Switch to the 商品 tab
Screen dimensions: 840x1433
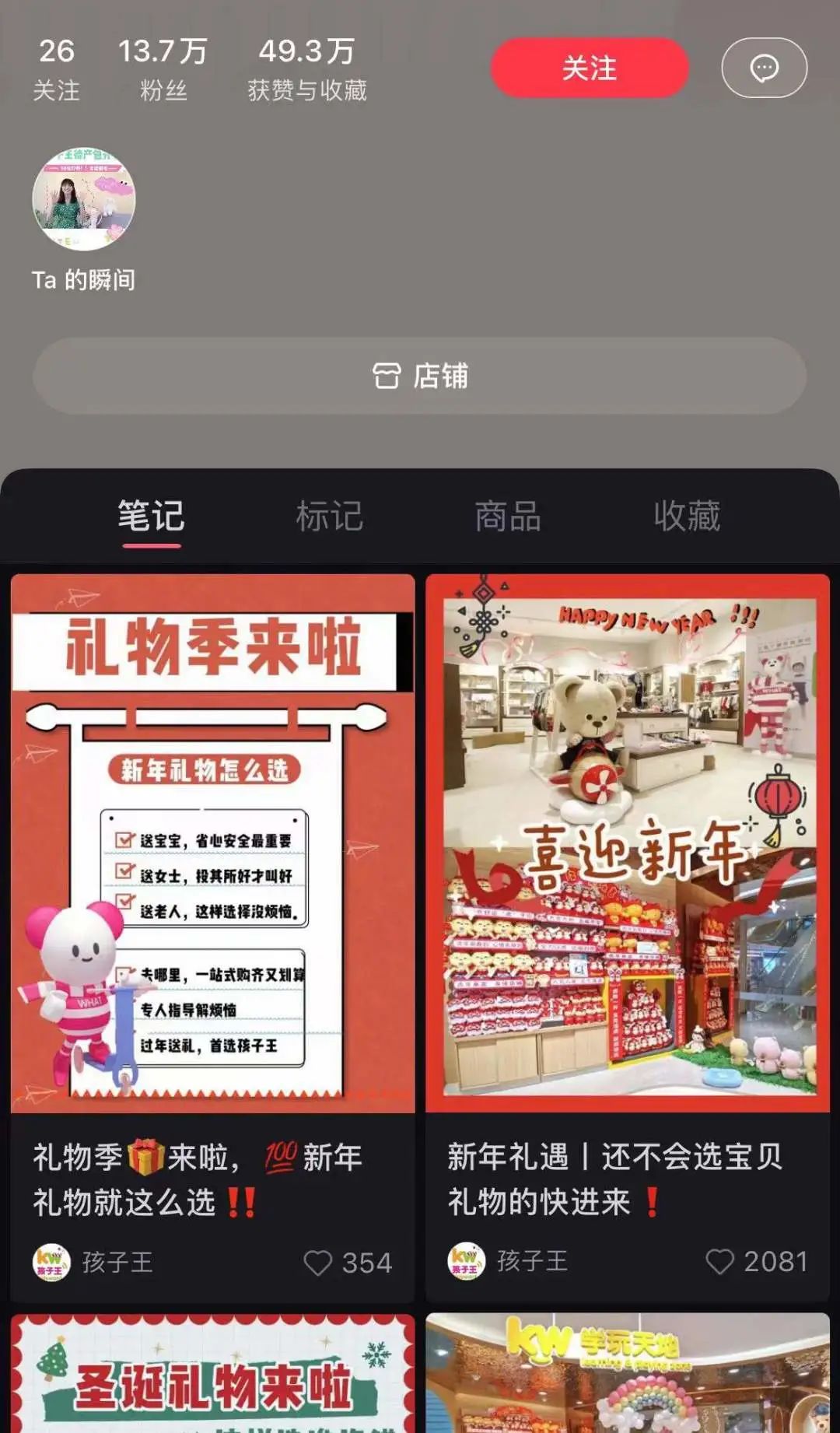pyautogui.click(x=508, y=517)
